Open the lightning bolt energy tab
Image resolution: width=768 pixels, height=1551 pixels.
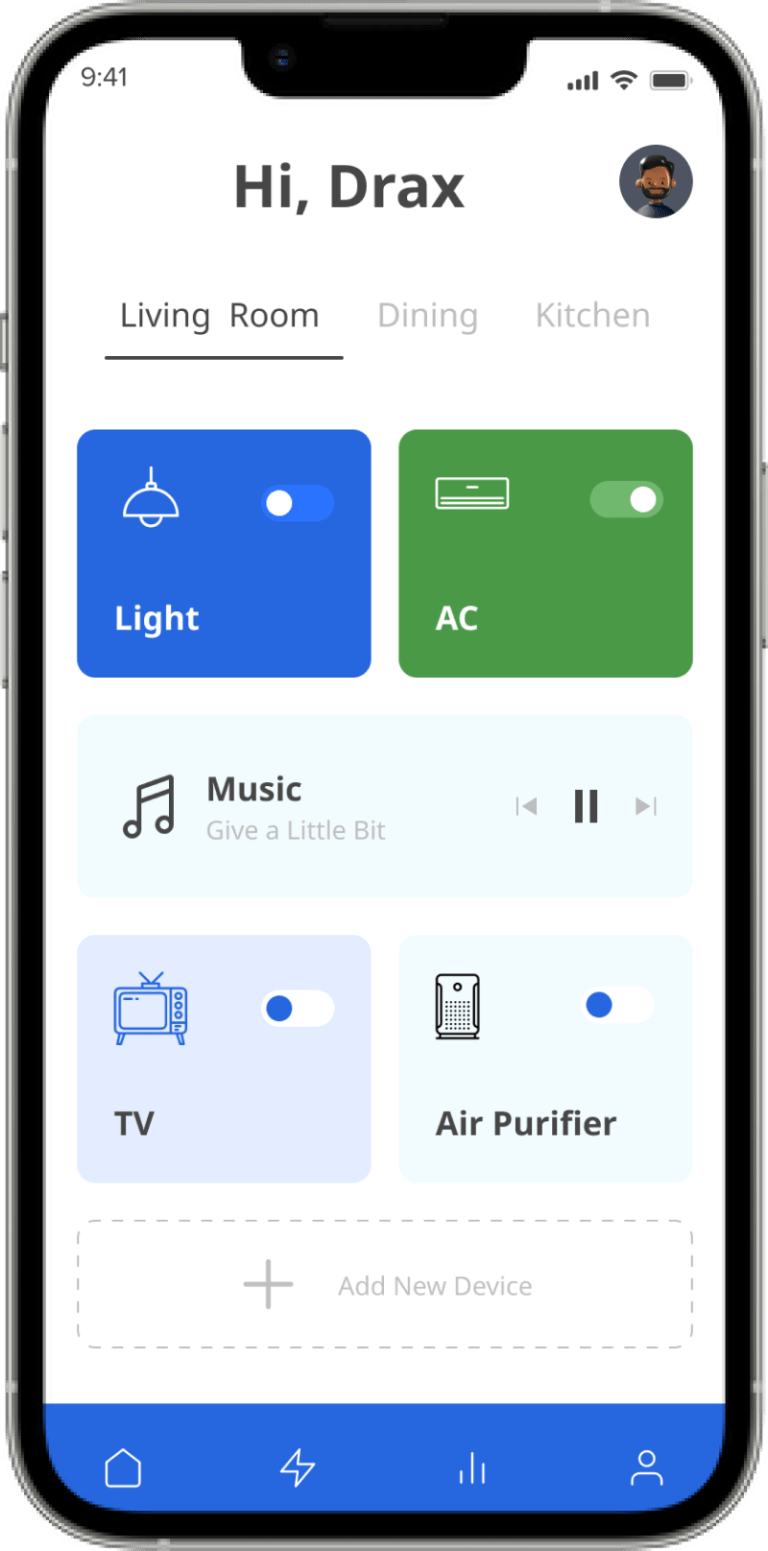tap(297, 1469)
